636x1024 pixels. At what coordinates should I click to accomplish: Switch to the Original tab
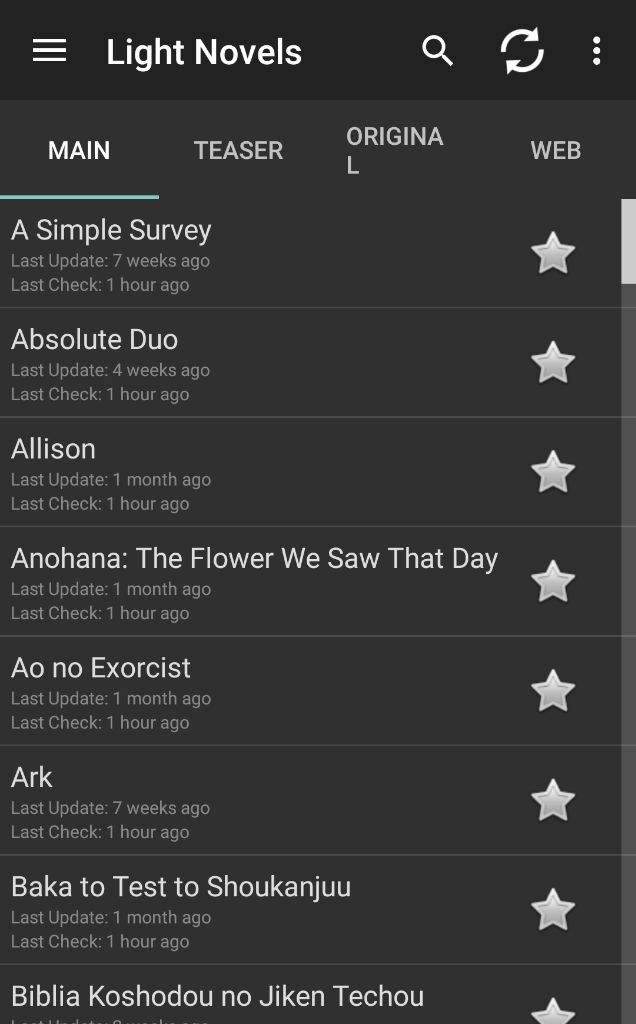(397, 151)
